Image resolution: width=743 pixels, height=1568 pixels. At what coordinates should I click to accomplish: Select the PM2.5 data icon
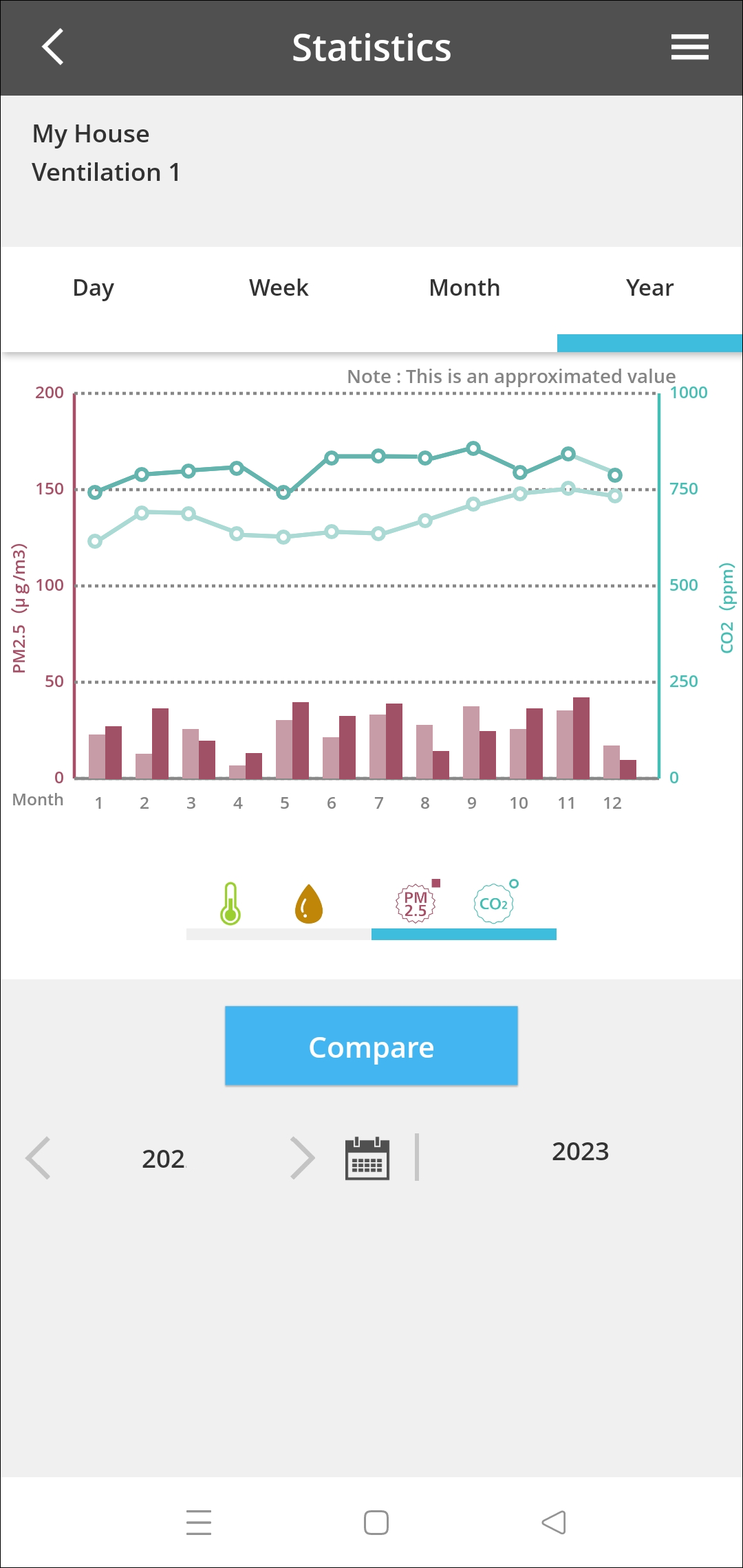pyautogui.click(x=416, y=904)
